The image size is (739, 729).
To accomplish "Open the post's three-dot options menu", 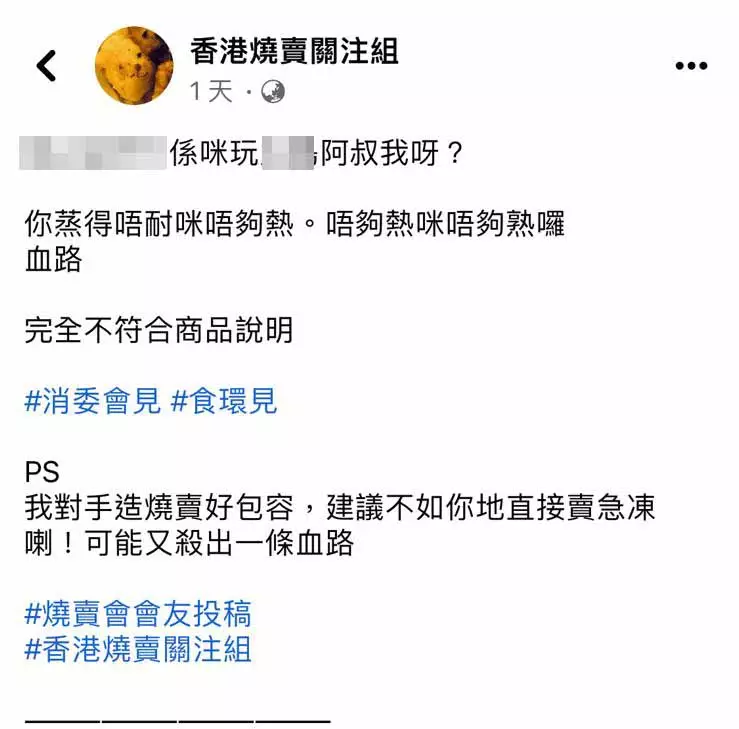I will pos(691,66).
